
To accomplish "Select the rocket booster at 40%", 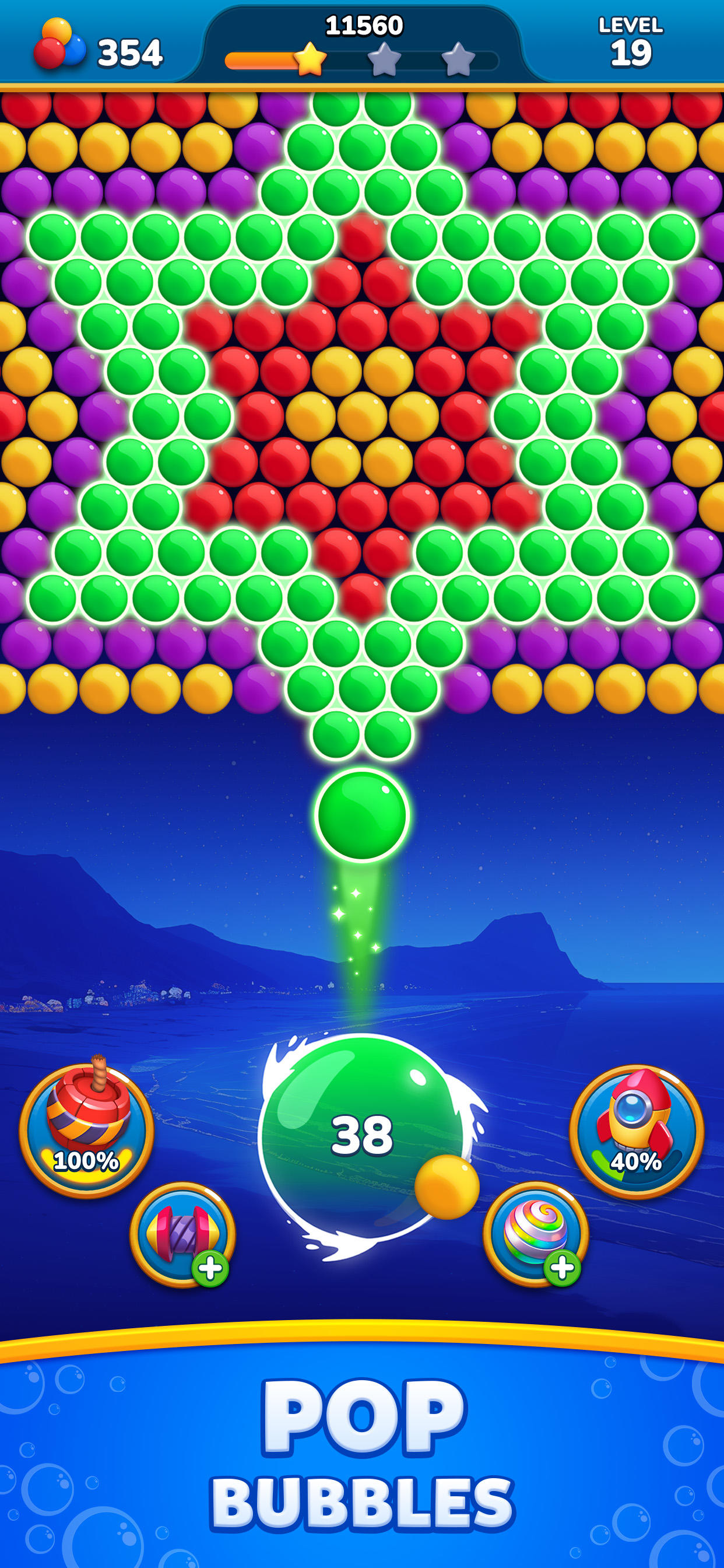I will 637,1132.
